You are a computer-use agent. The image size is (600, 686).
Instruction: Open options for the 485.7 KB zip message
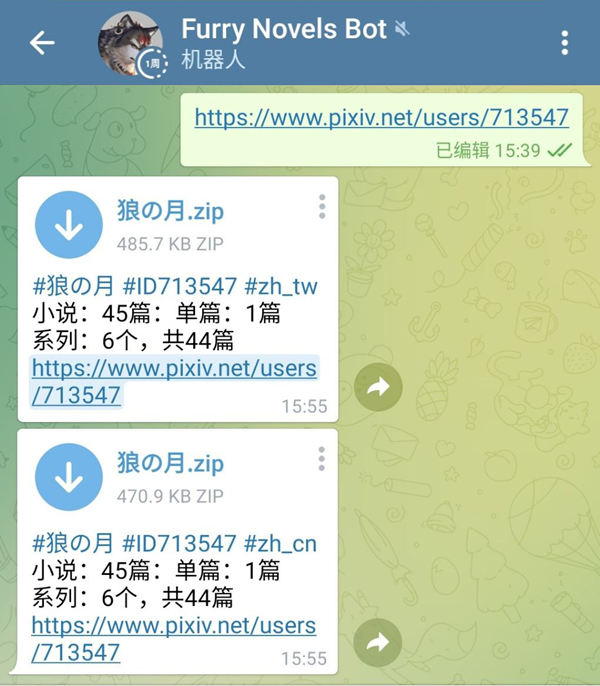(322, 207)
